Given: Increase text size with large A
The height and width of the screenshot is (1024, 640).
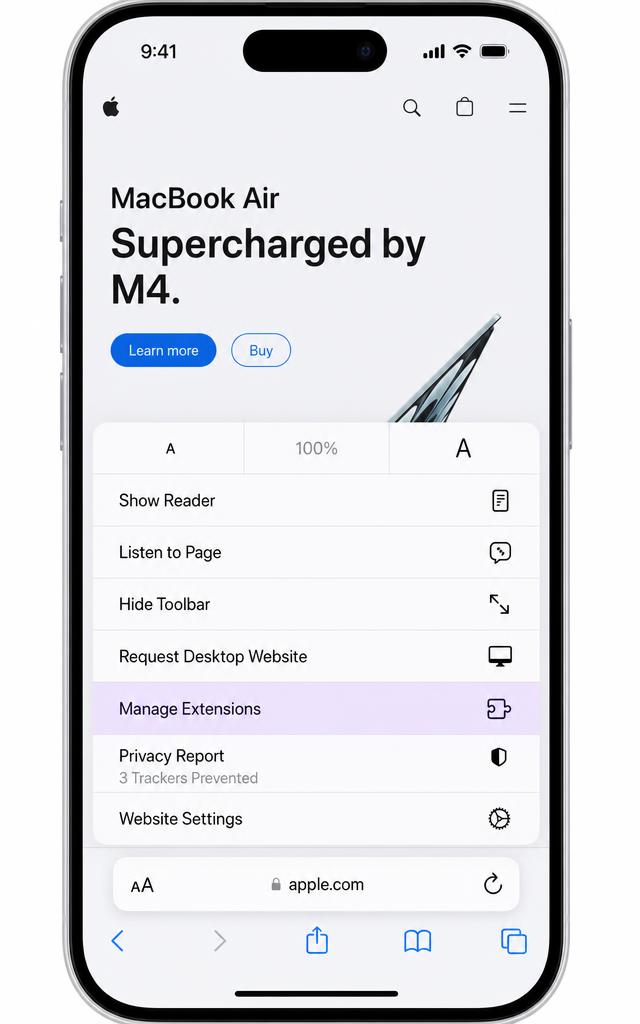Looking at the screenshot, I should pos(464,448).
